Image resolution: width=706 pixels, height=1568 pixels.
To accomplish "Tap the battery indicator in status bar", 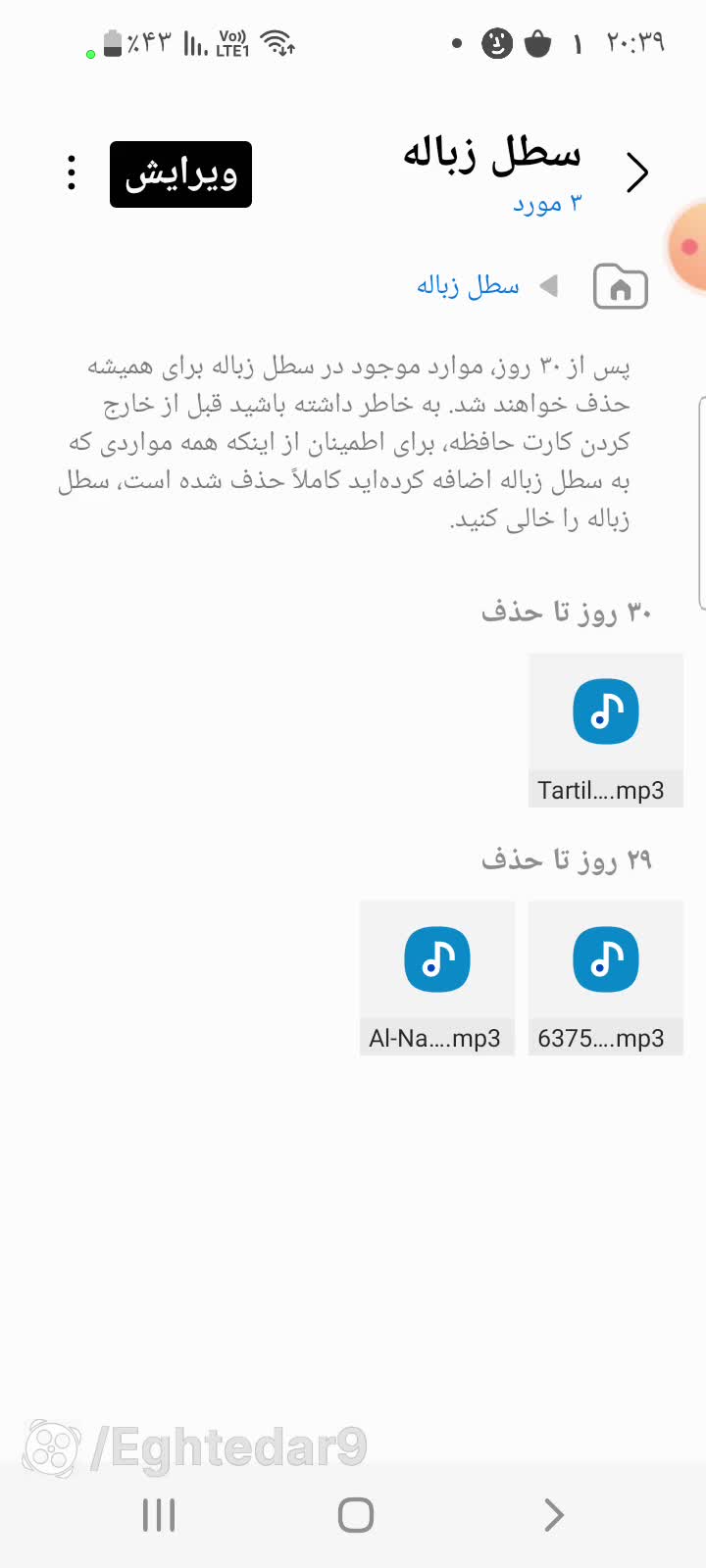I will (x=111, y=43).
